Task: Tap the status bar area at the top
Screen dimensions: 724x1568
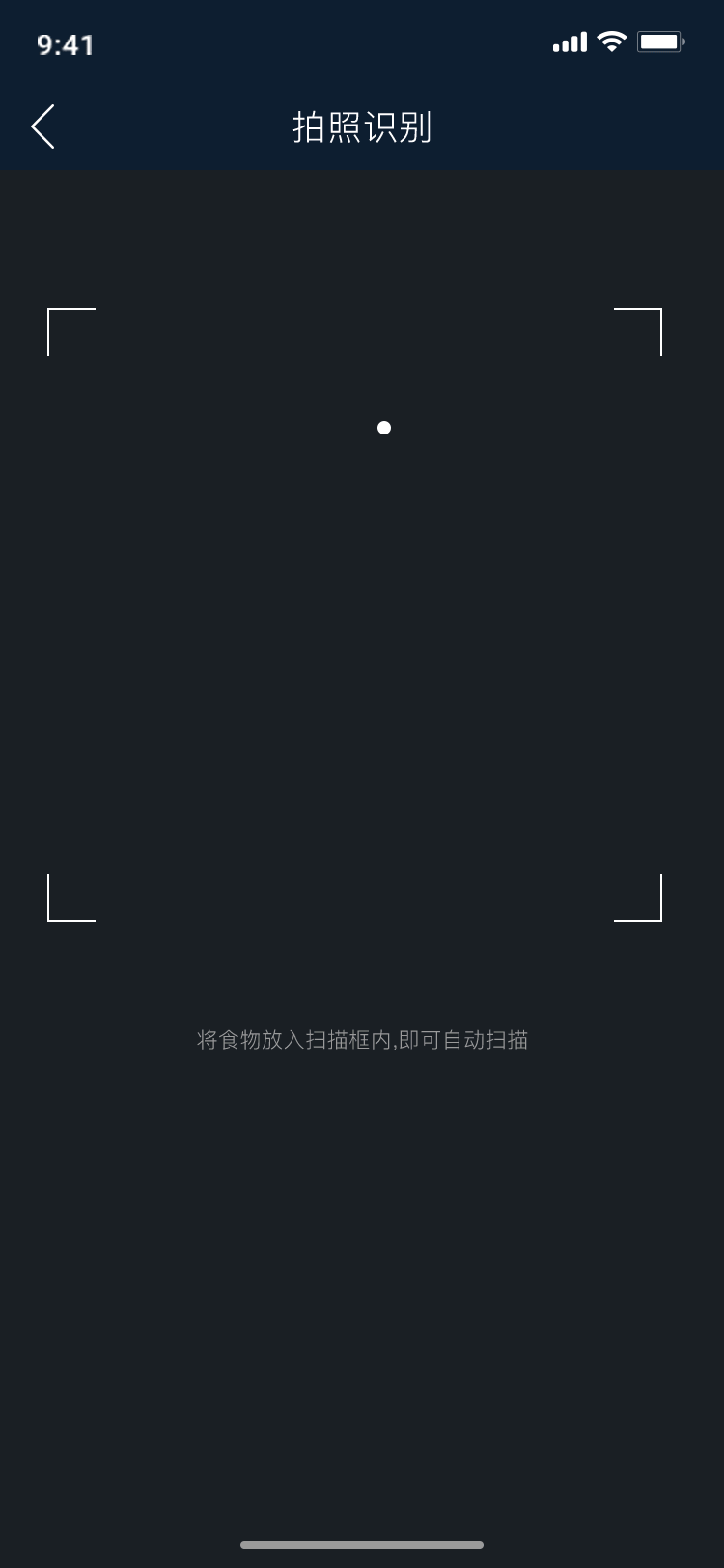Action: coord(362,42)
